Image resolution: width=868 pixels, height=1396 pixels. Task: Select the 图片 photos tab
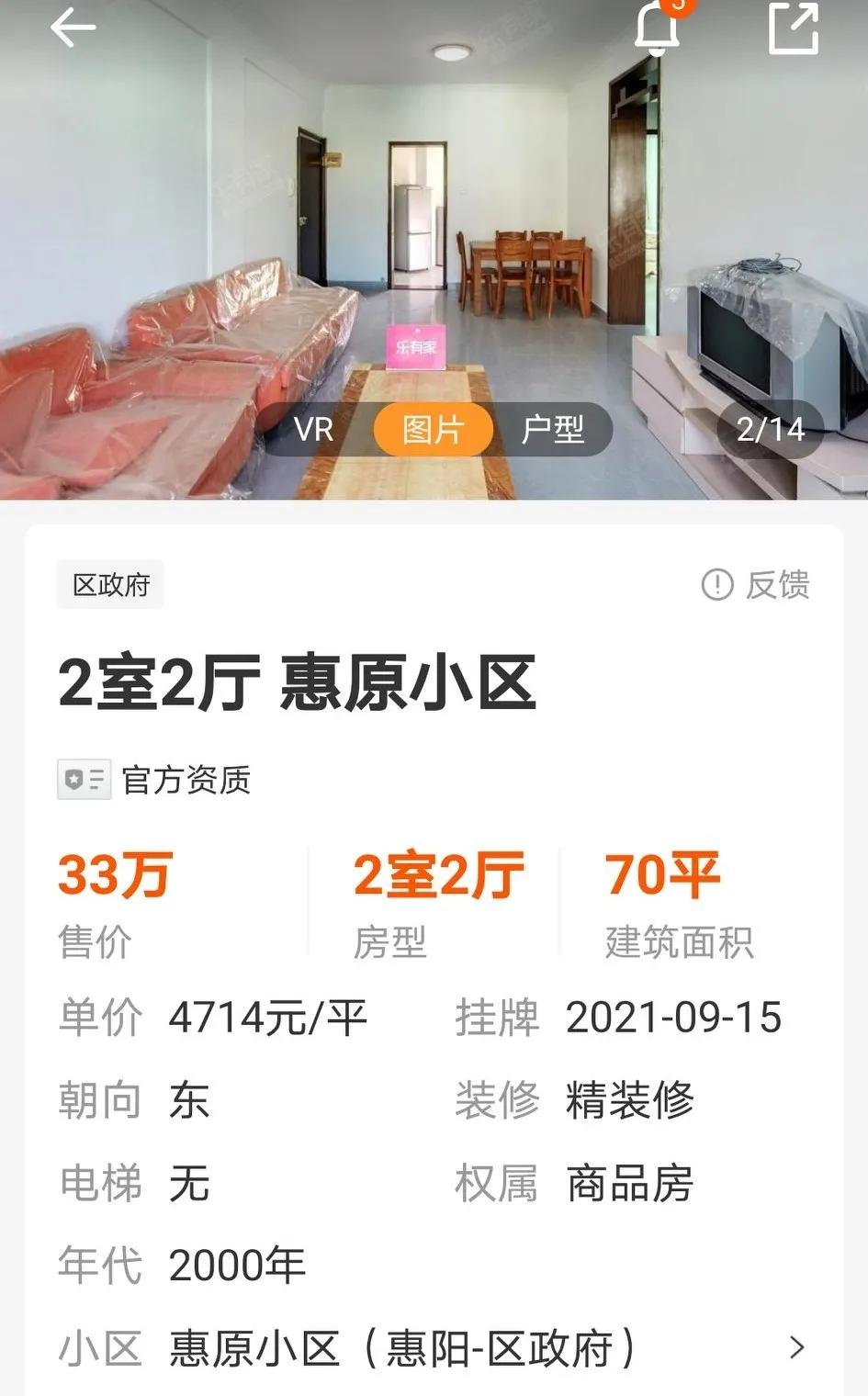pos(434,429)
